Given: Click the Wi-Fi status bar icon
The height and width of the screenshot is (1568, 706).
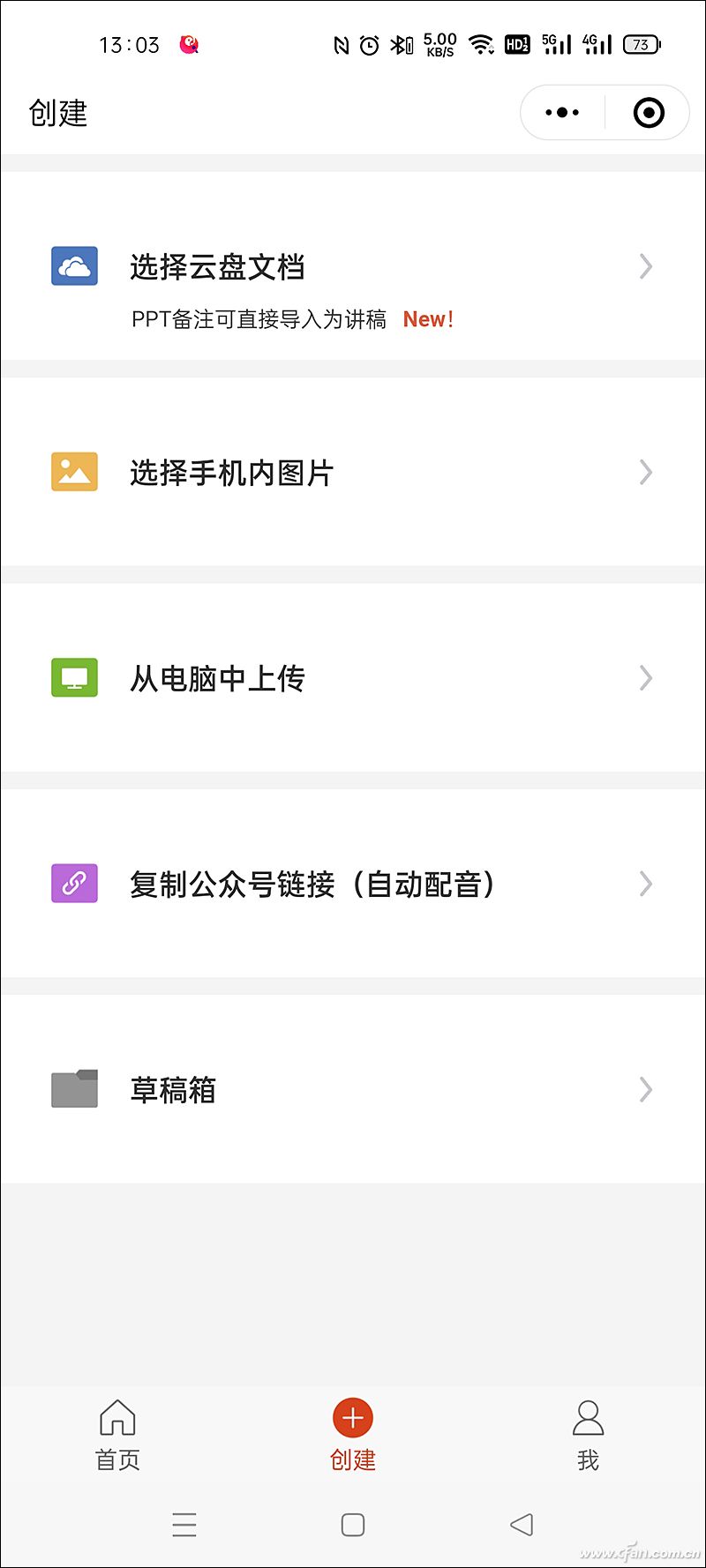Looking at the screenshot, I should click(481, 44).
